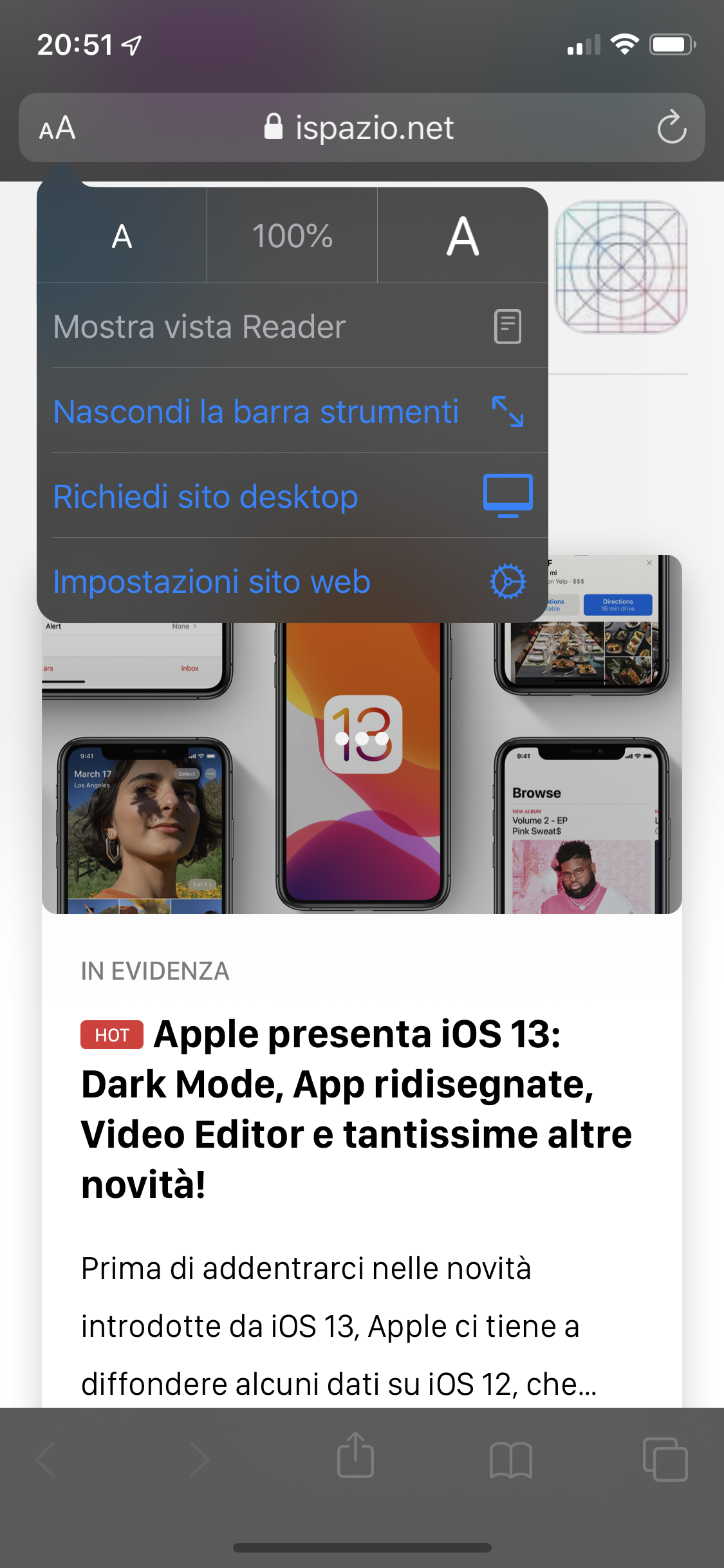Reload the ispazio.net page

pos(671,127)
